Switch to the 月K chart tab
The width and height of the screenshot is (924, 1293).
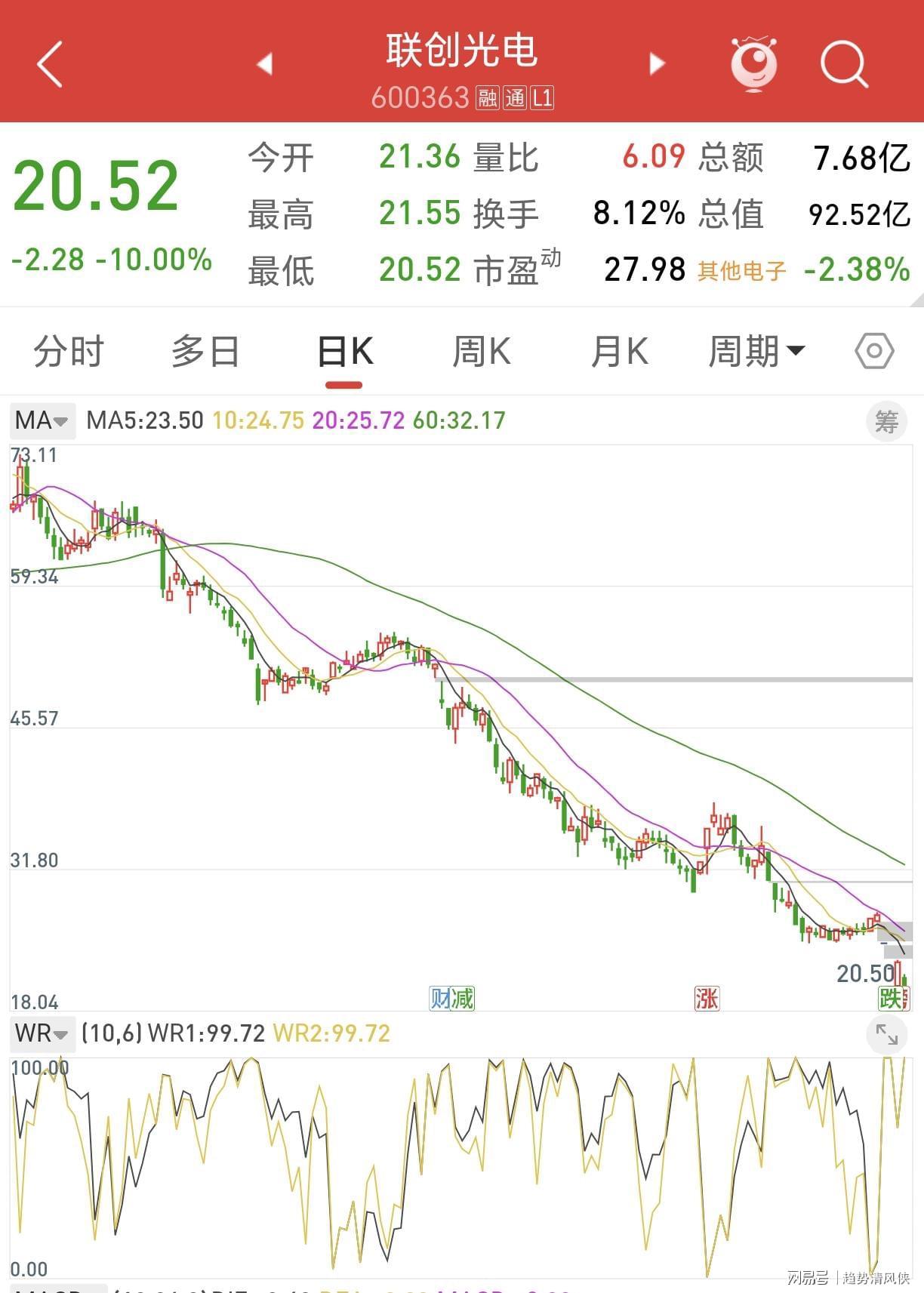tap(619, 351)
